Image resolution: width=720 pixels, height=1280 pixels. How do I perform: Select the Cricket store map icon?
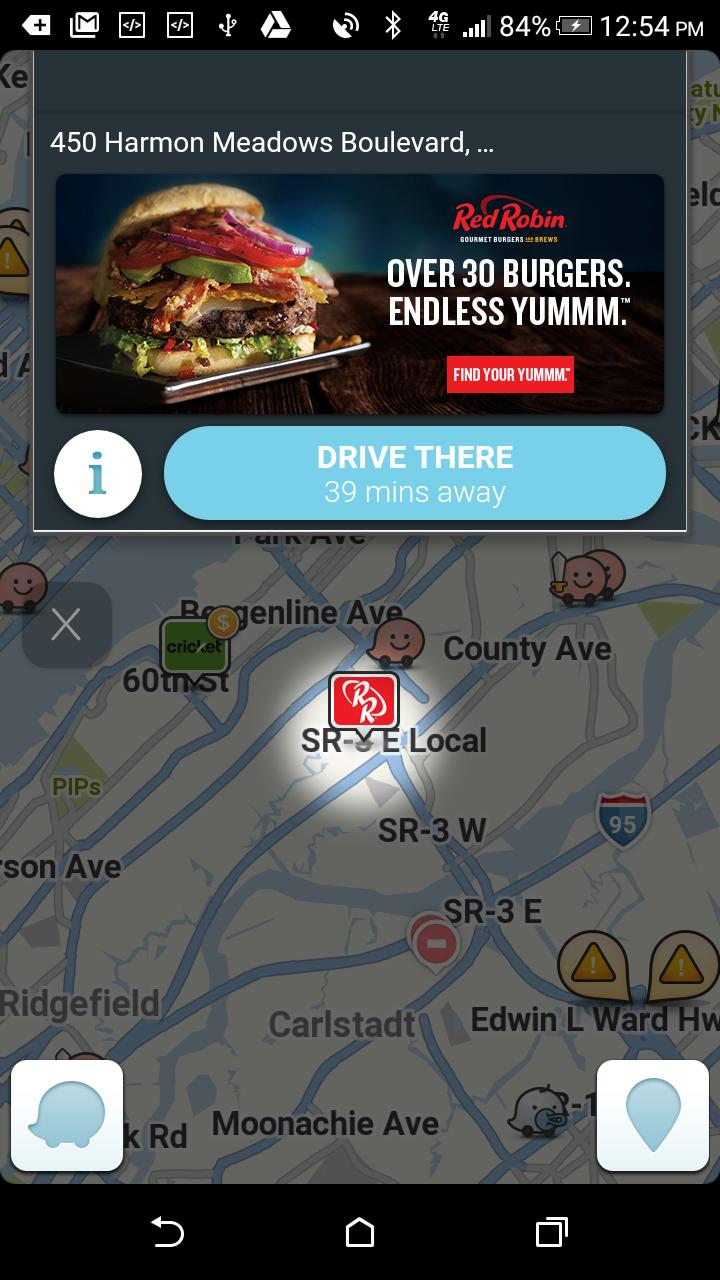point(197,646)
